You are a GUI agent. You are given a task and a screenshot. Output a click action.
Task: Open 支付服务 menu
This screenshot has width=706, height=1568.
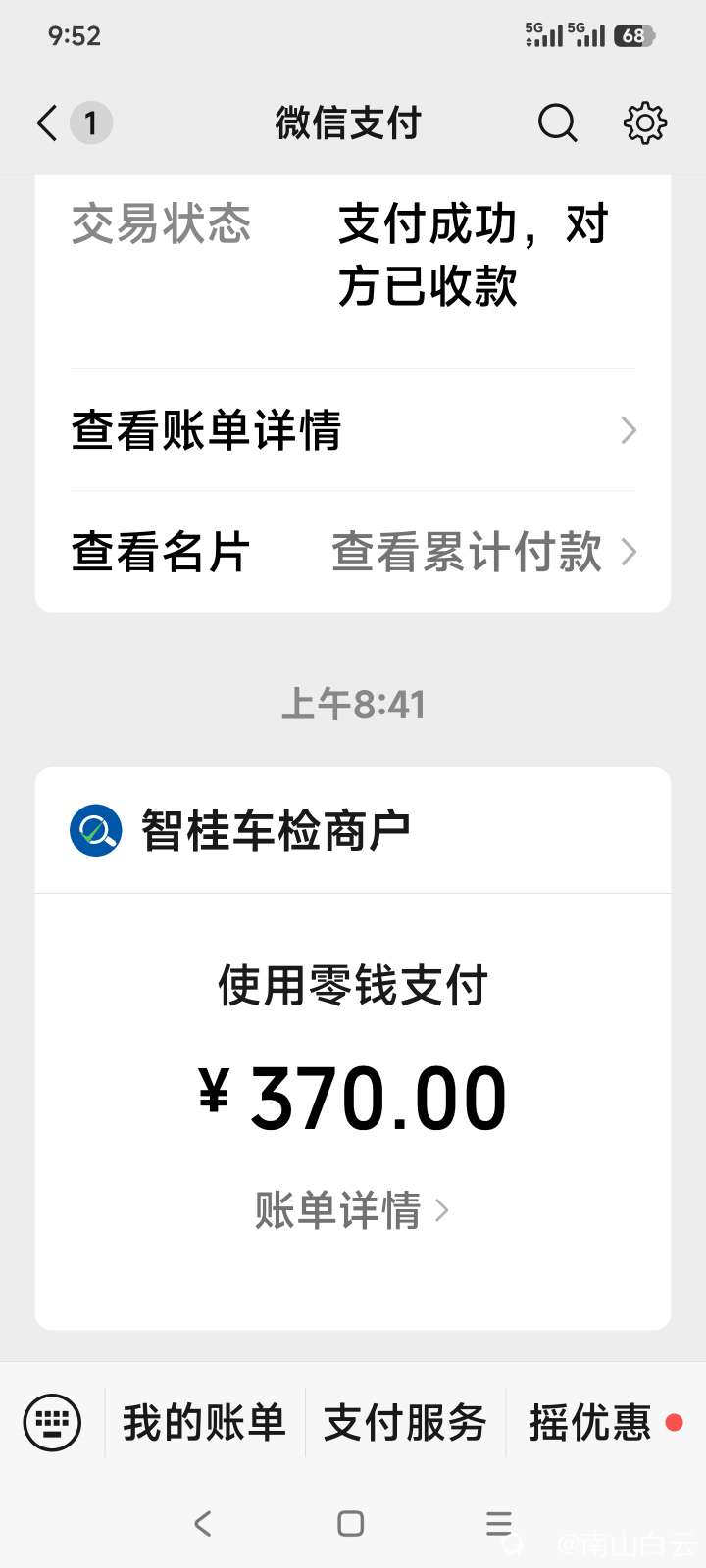point(405,1422)
